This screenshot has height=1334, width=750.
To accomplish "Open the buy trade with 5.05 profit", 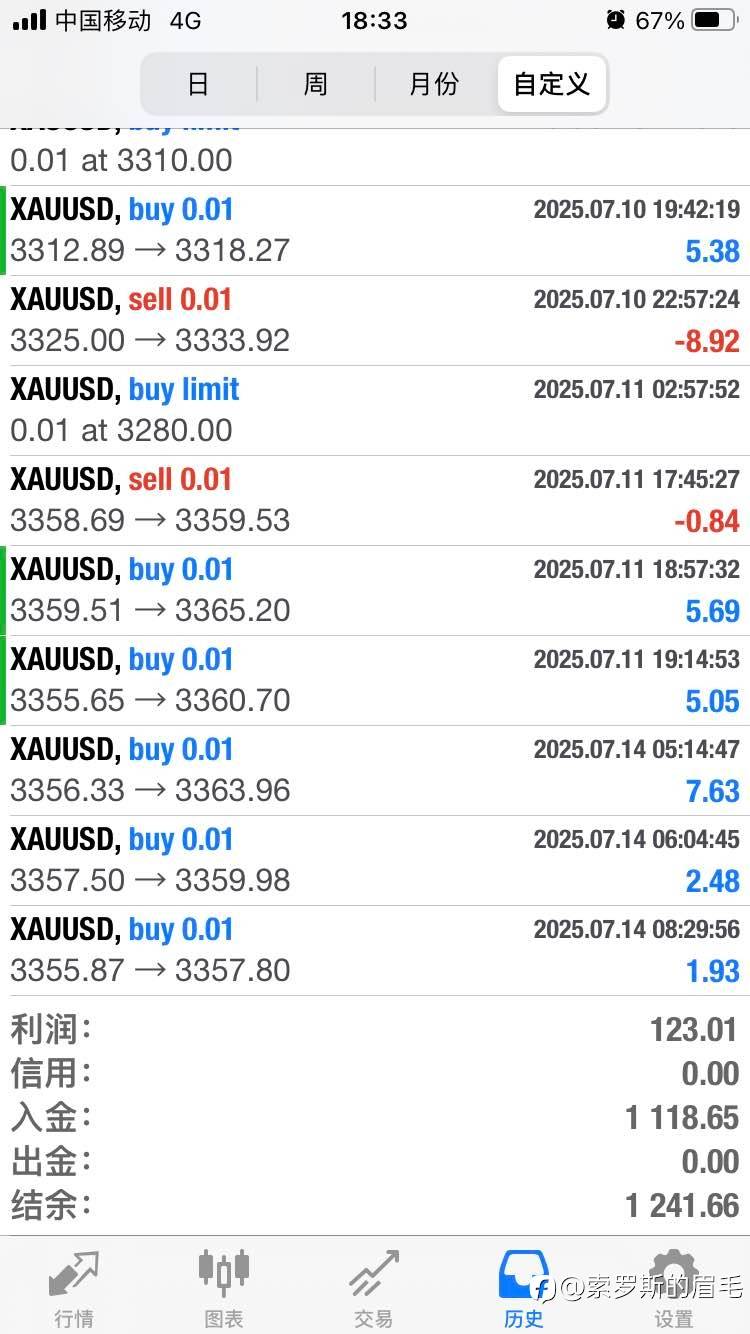I will (x=375, y=680).
